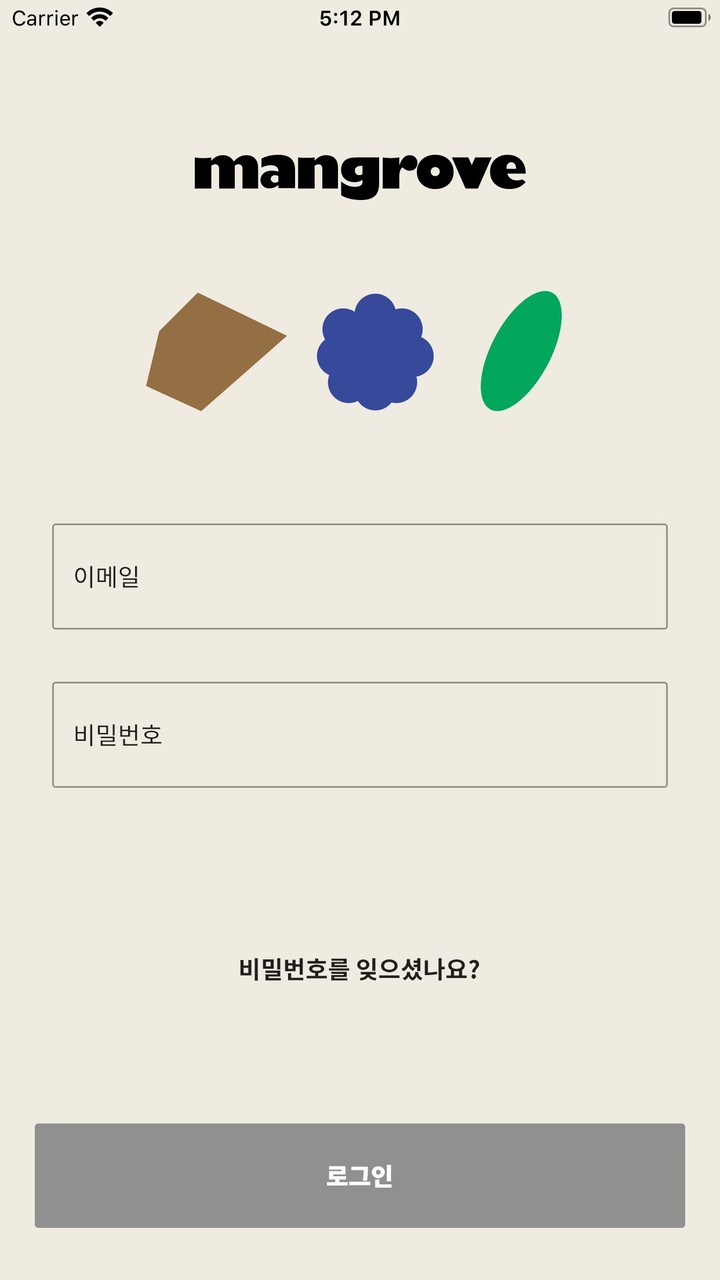Click inside the email entry box
This screenshot has height=1280, width=720.
click(x=358, y=576)
